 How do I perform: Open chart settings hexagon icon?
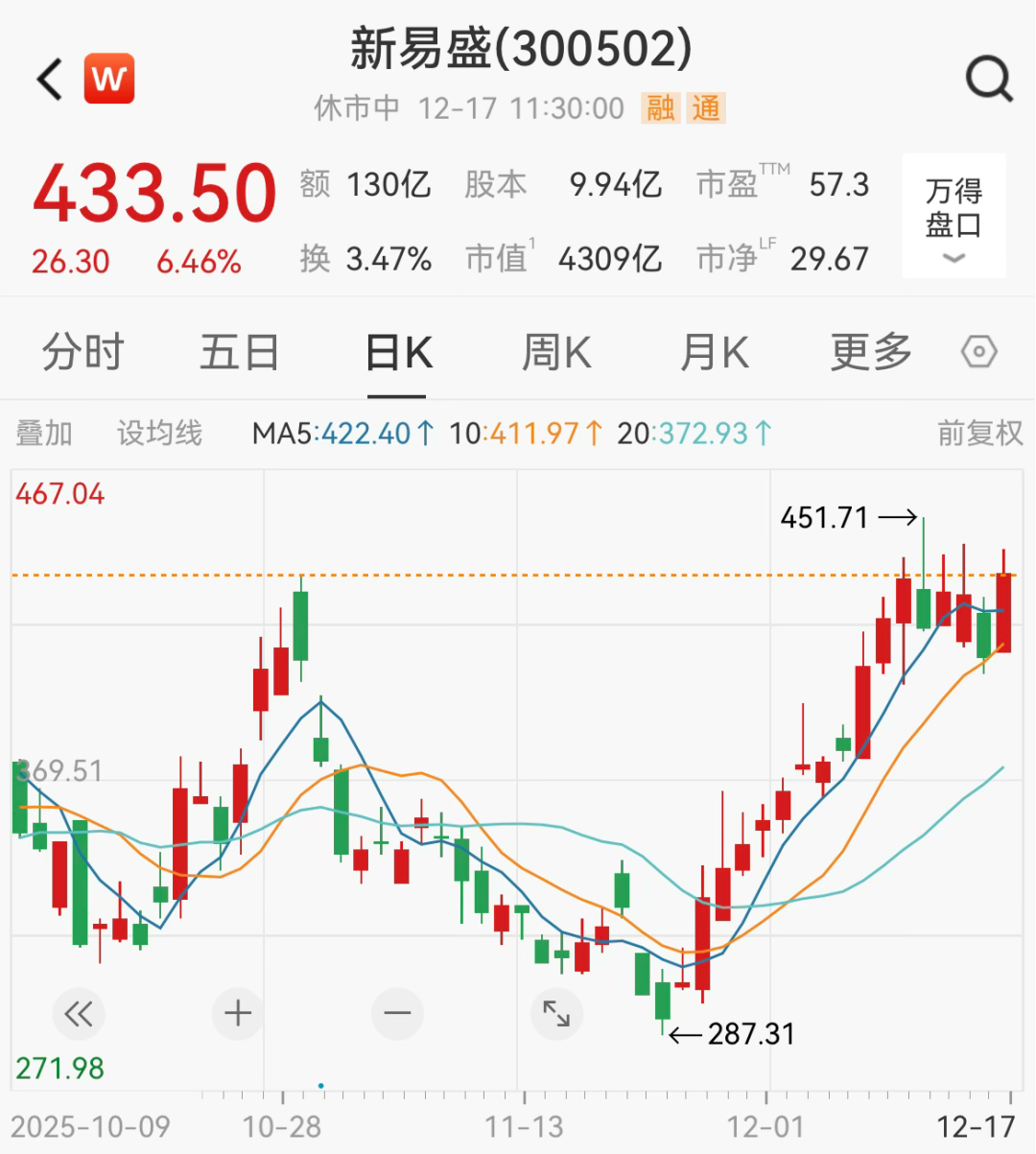pos(979,353)
